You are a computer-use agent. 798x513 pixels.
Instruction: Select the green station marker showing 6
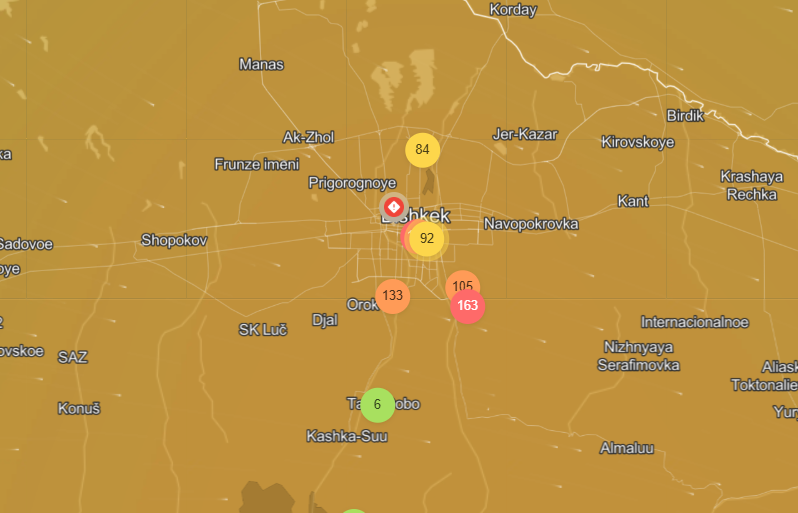pyautogui.click(x=377, y=405)
